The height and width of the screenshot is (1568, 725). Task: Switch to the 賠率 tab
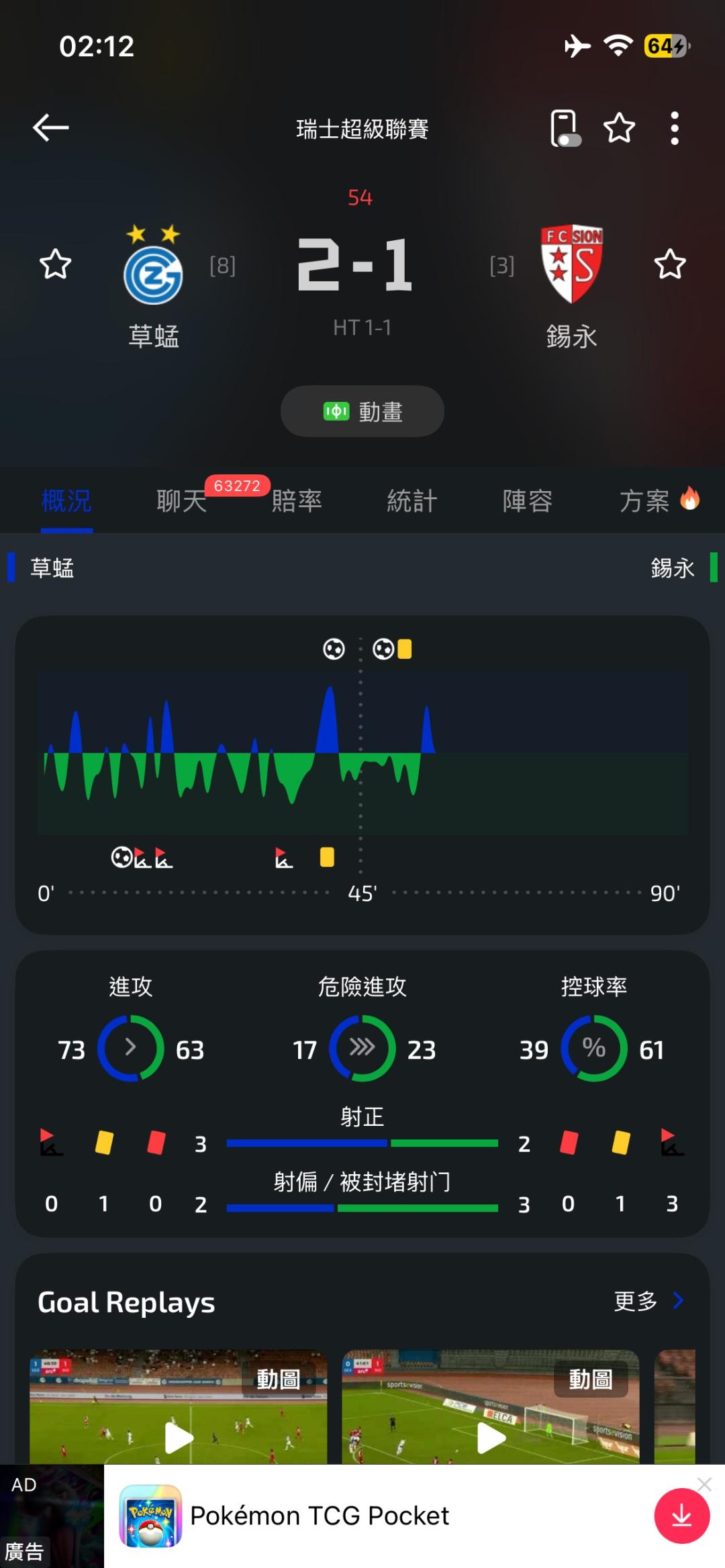297,501
